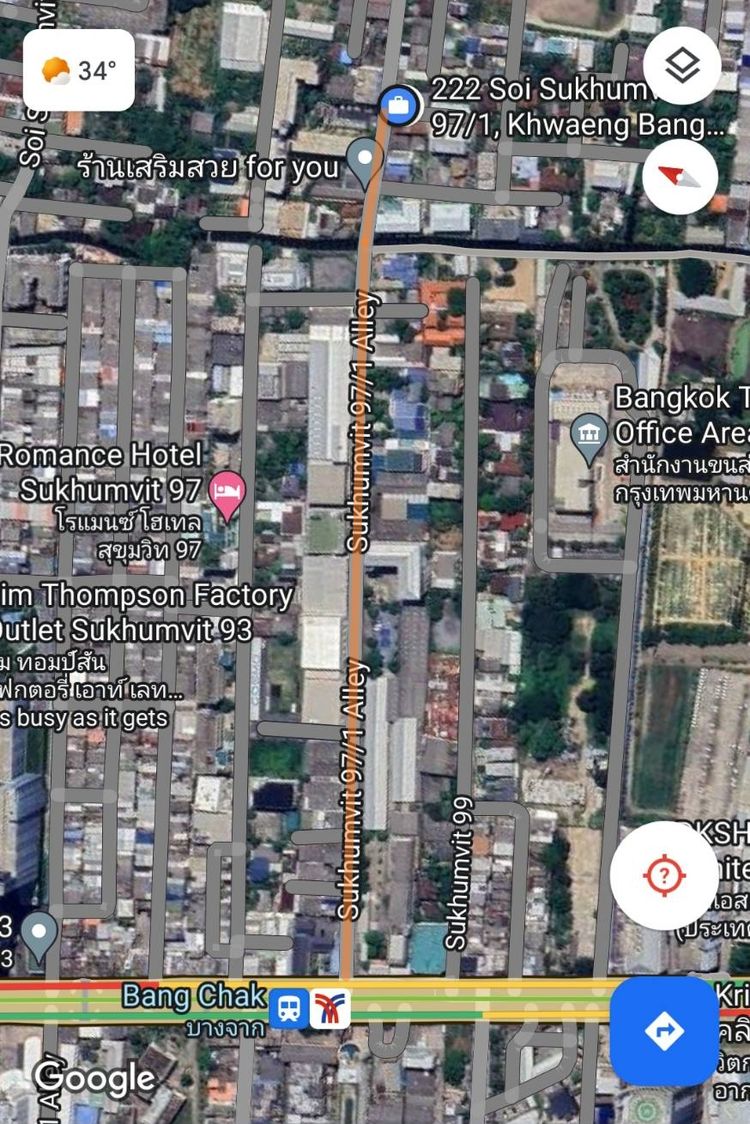Start directions with the blue button
Viewport: 750px width, 1124px height.
tap(664, 1031)
